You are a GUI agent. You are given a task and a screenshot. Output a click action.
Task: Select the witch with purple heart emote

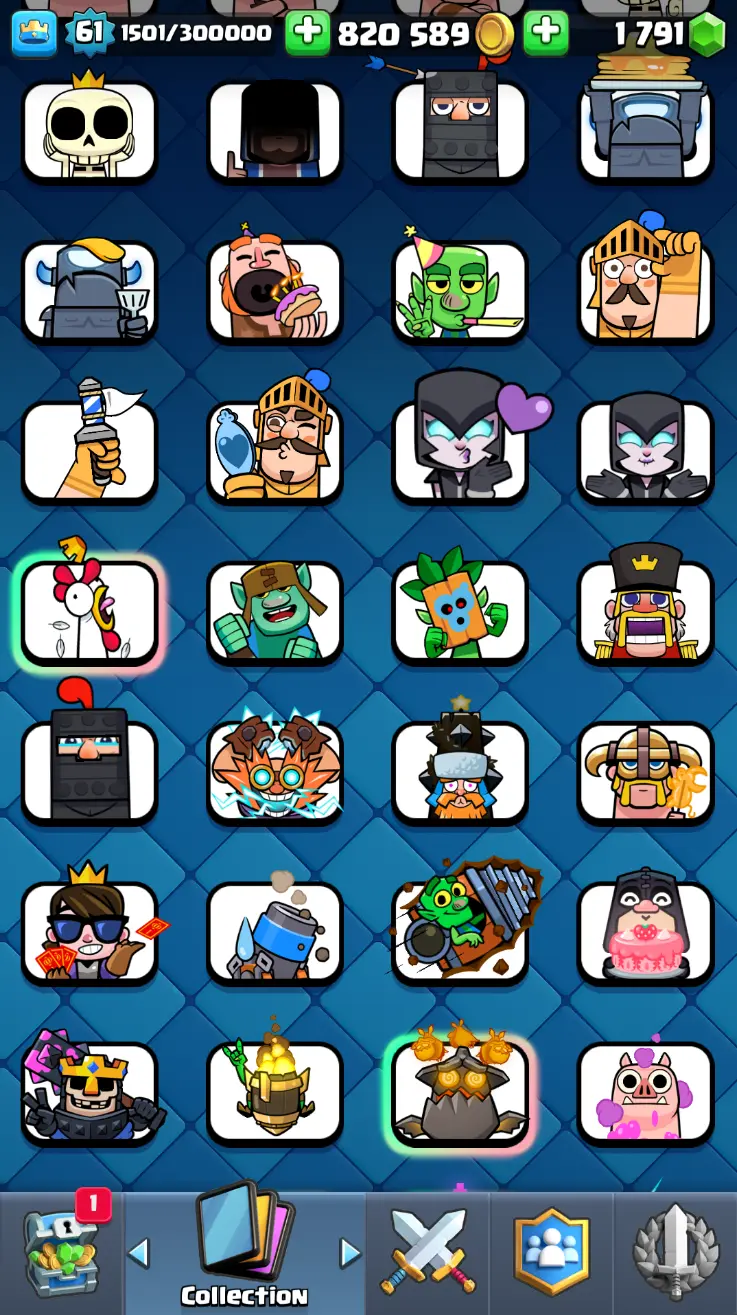click(x=460, y=450)
